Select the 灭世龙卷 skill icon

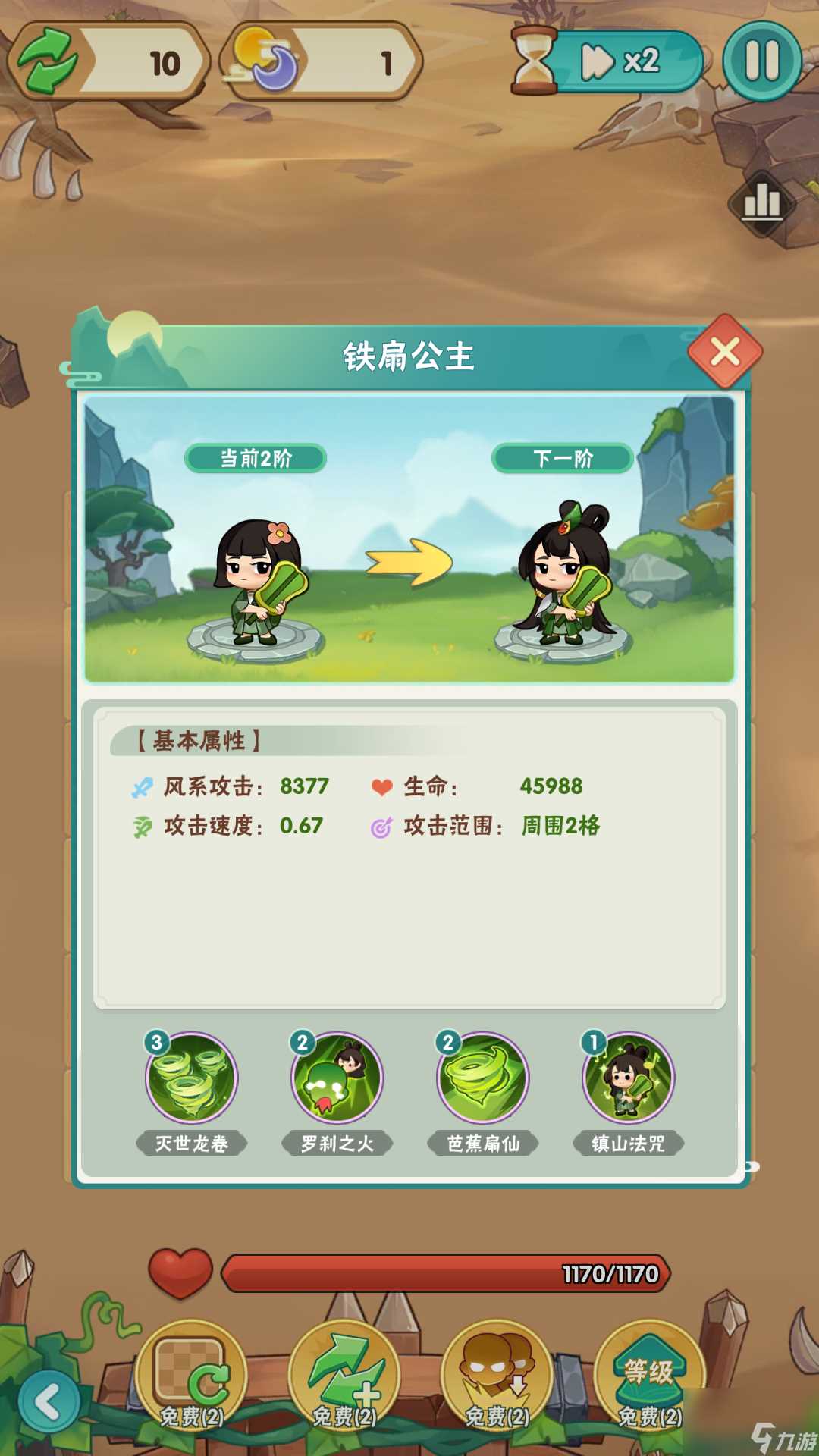pos(192,1075)
